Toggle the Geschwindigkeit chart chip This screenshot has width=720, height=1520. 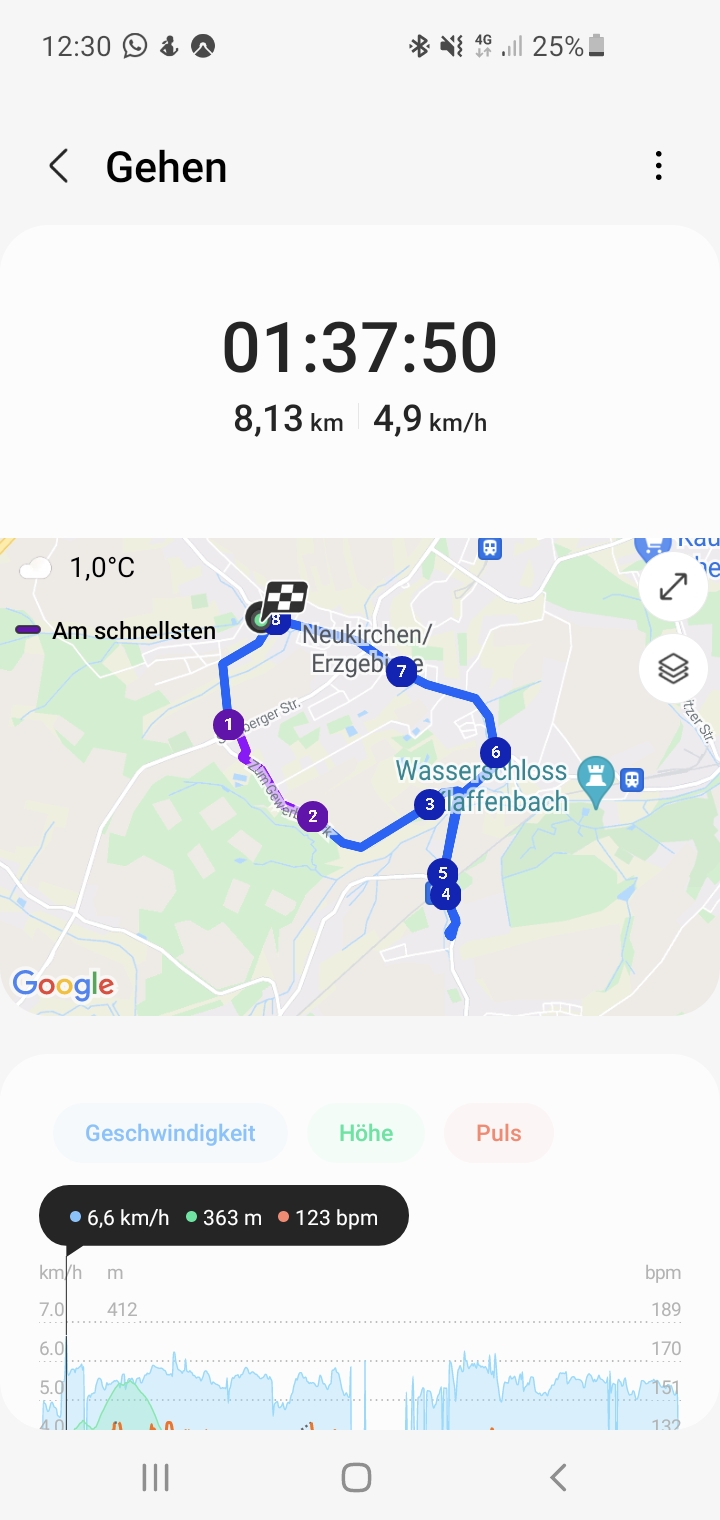point(170,1133)
